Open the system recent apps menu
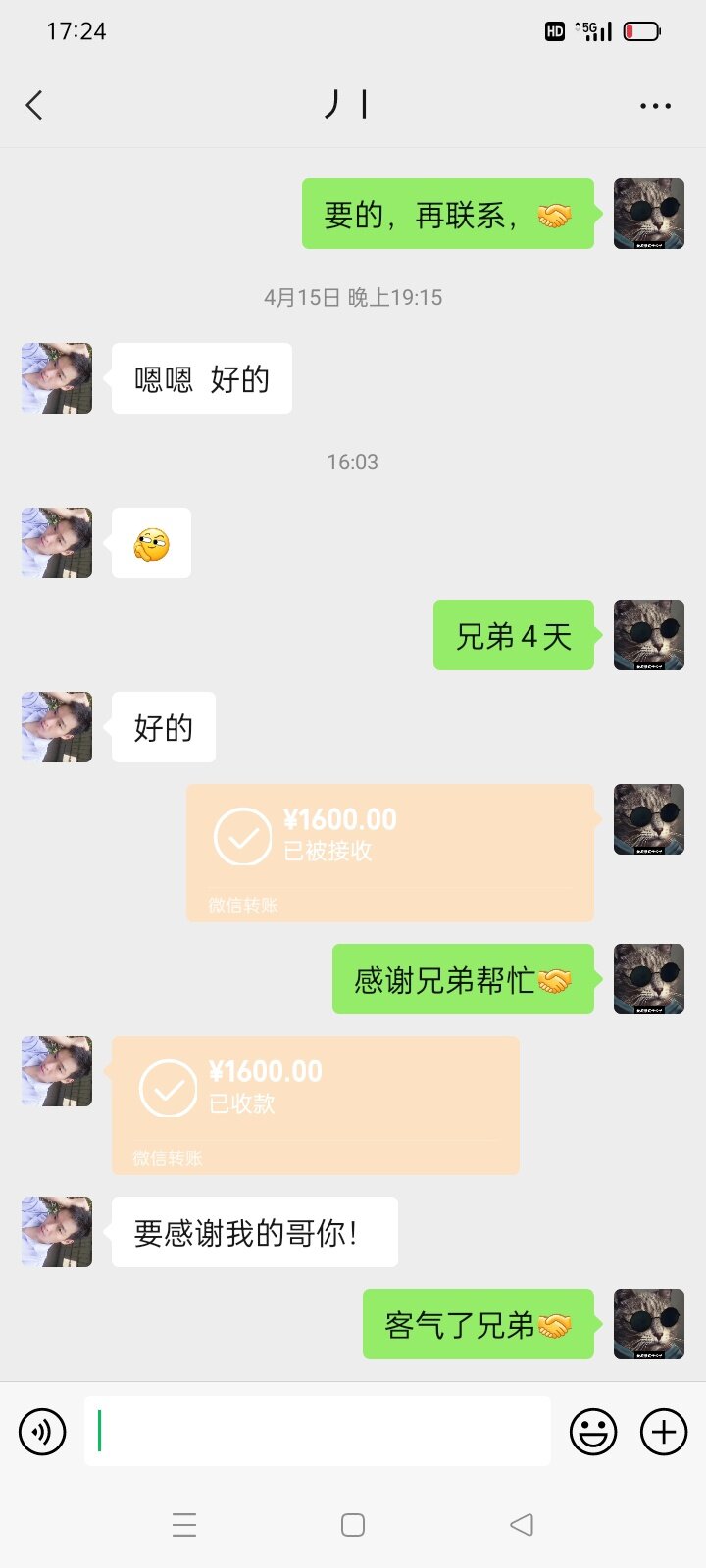The height and width of the screenshot is (1568, 706). pos(184,1525)
